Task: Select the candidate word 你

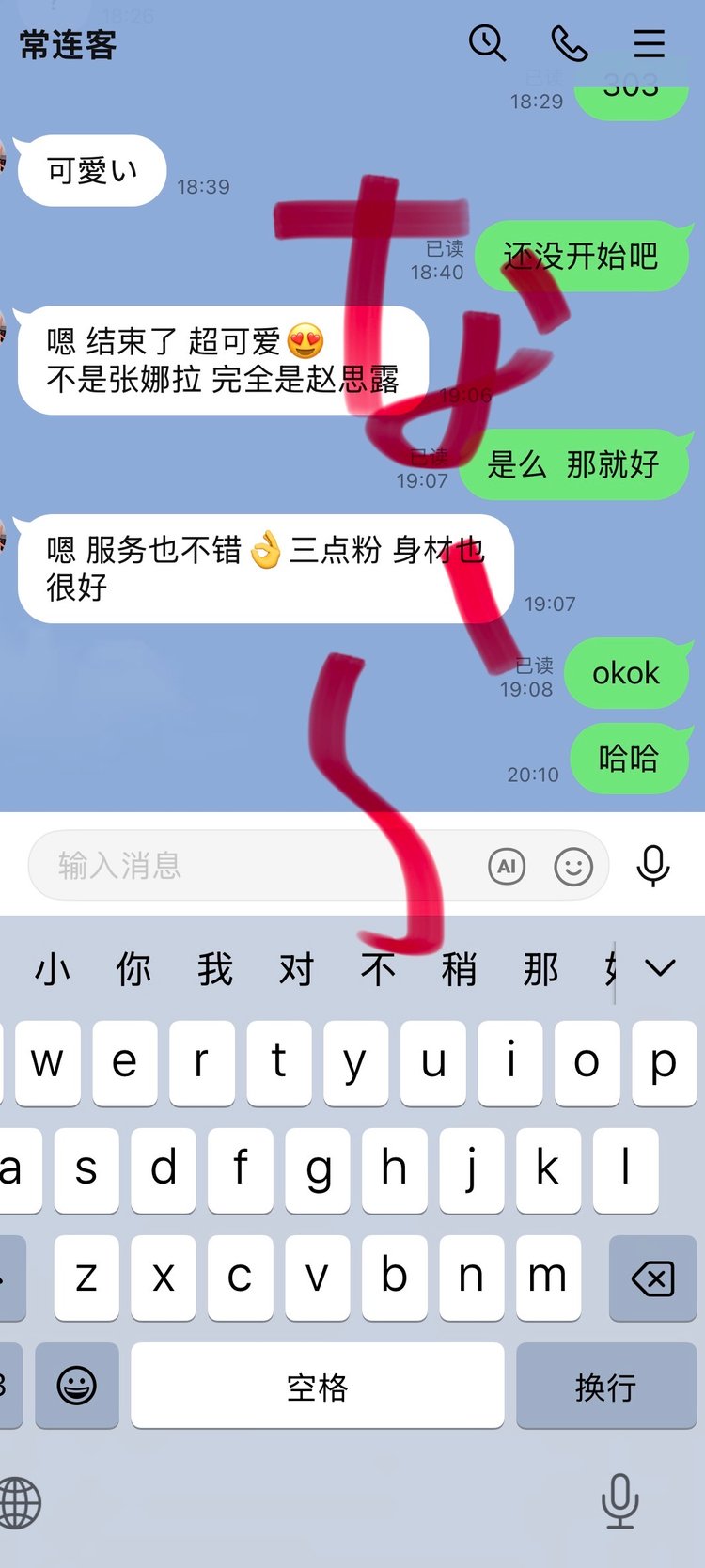Action: (133, 969)
